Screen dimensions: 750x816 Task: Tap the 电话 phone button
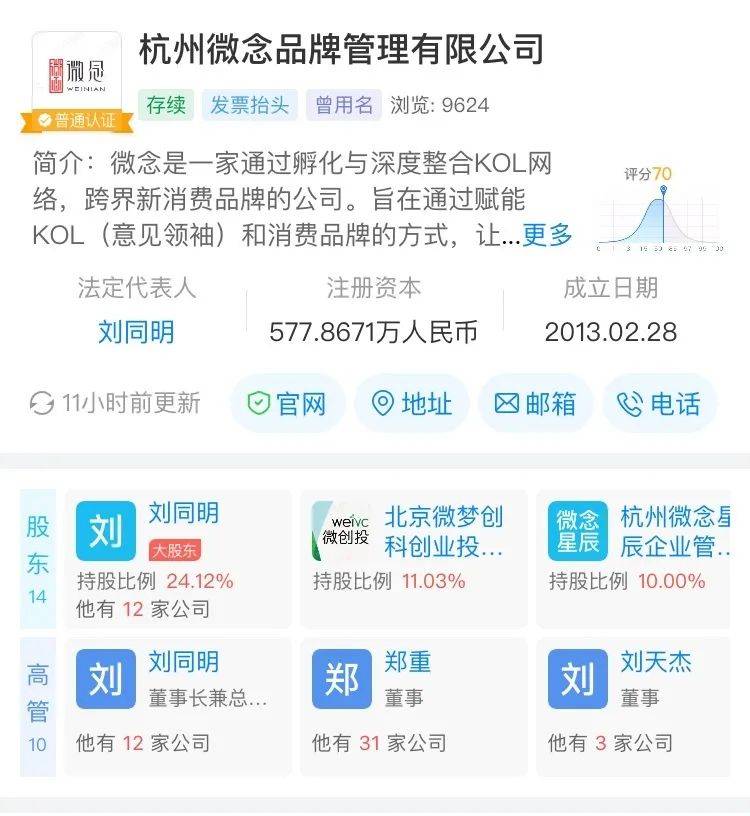pyautogui.click(x=659, y=404)
